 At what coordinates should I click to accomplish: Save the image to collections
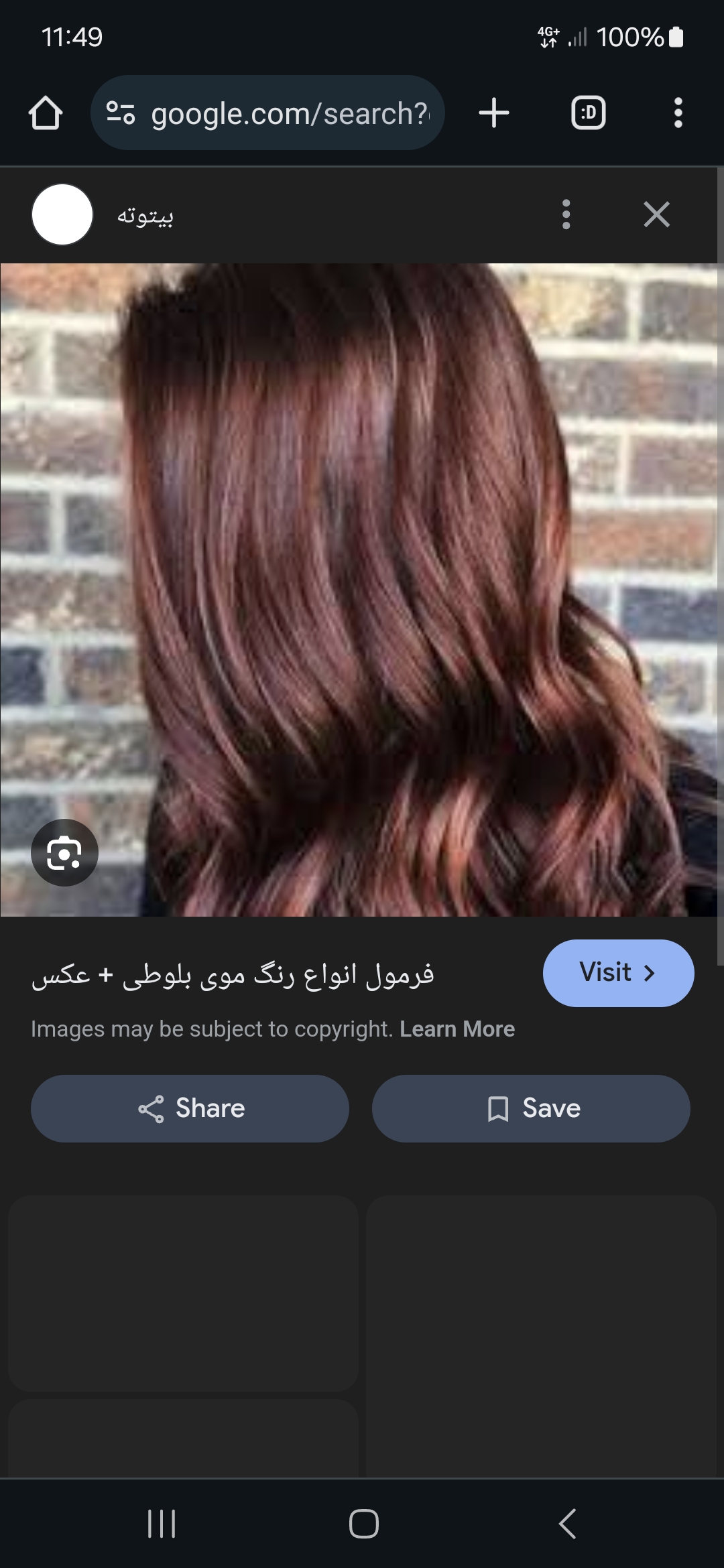531,1108
